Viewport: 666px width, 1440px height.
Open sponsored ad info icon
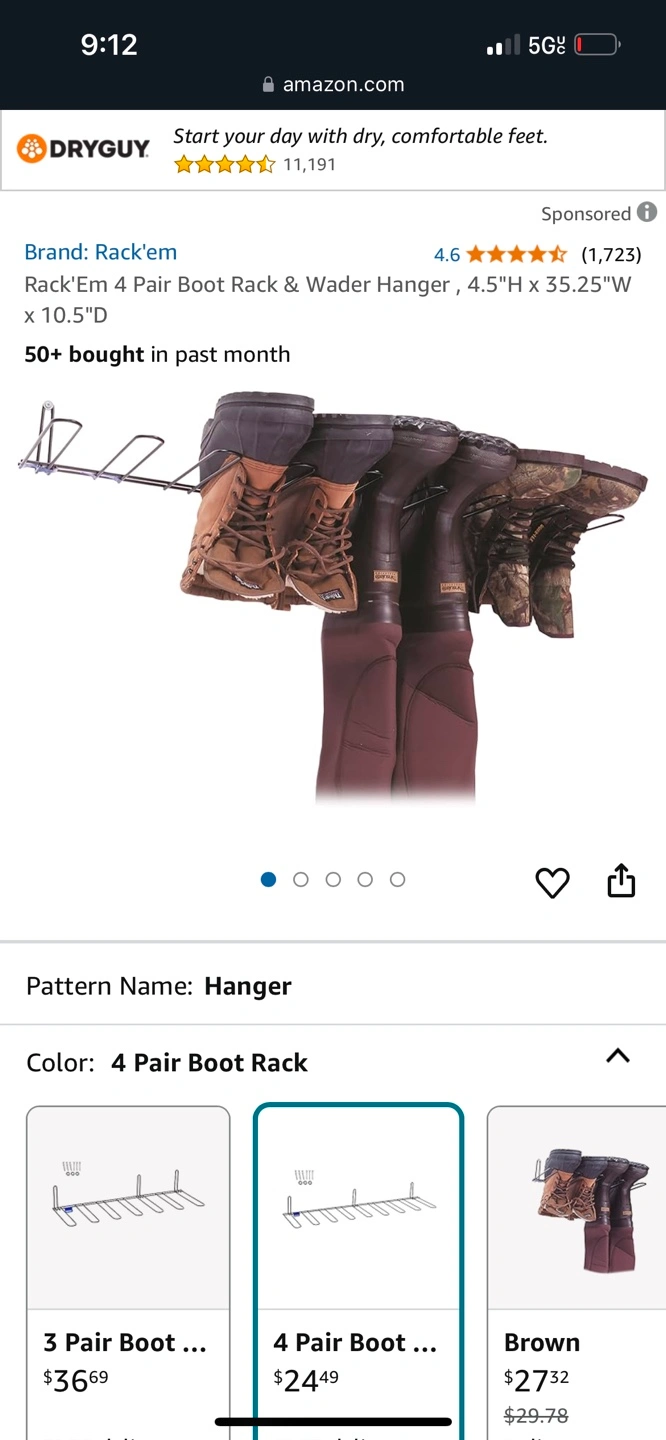[x=647, y=212]
